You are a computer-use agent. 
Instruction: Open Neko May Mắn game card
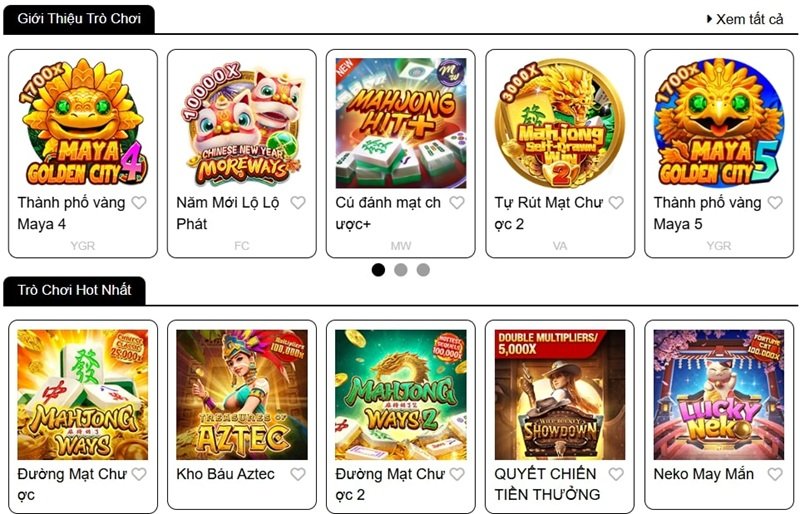(x=719, y=394)
